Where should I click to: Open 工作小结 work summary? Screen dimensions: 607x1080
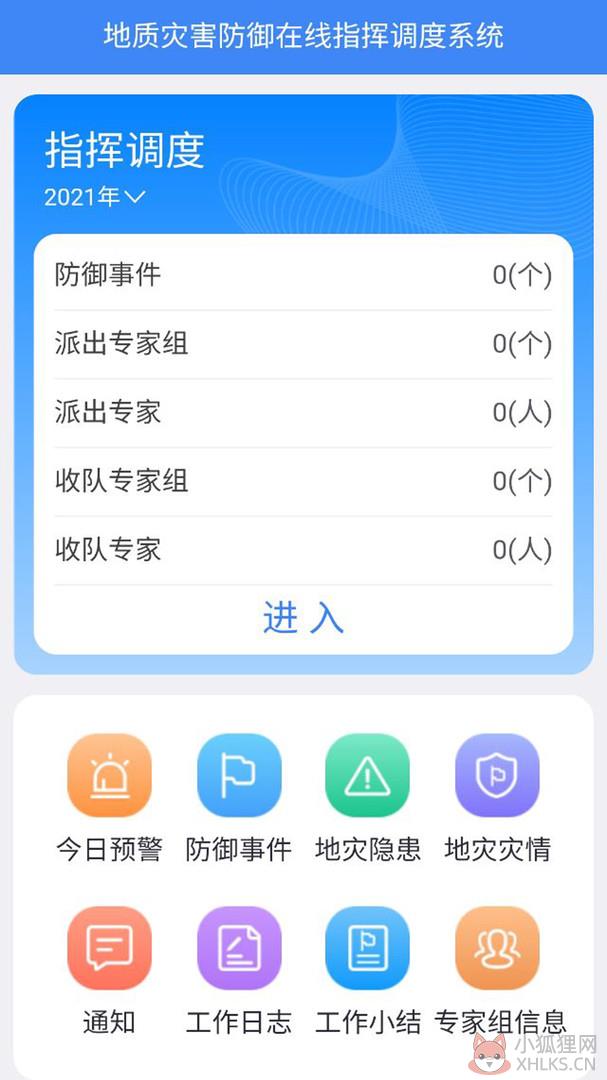pos(367,948)
